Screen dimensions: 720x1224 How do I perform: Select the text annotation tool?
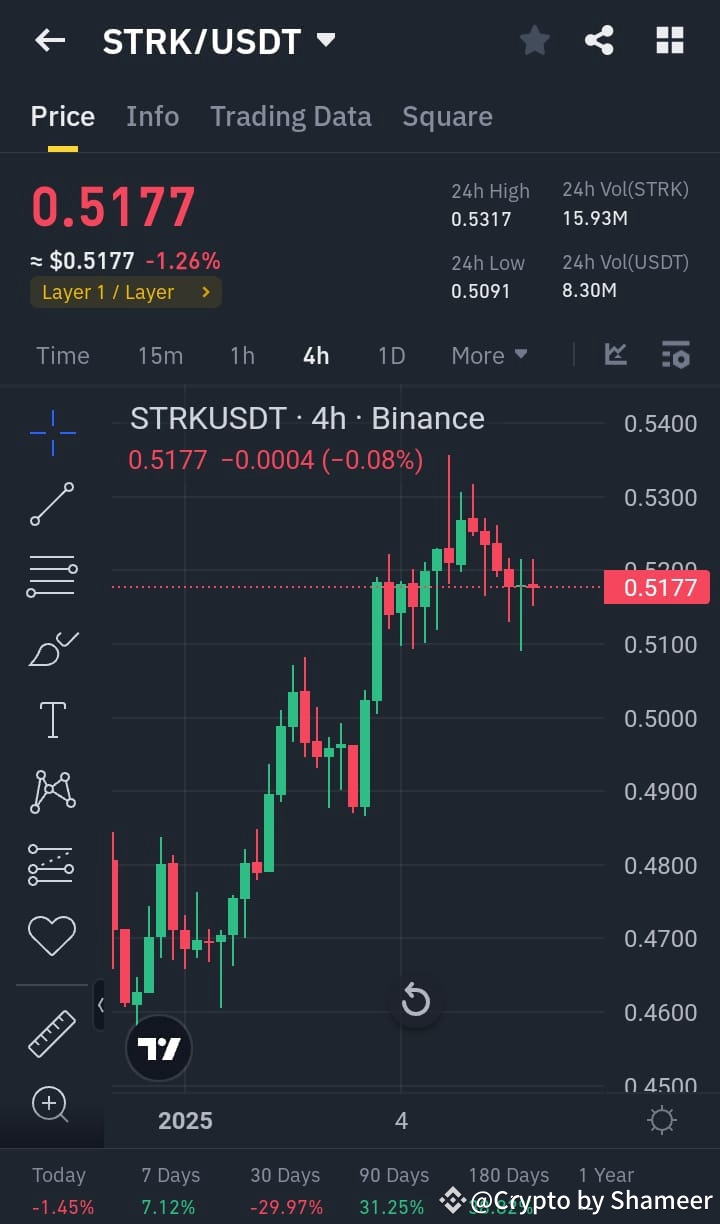point(52,719)
